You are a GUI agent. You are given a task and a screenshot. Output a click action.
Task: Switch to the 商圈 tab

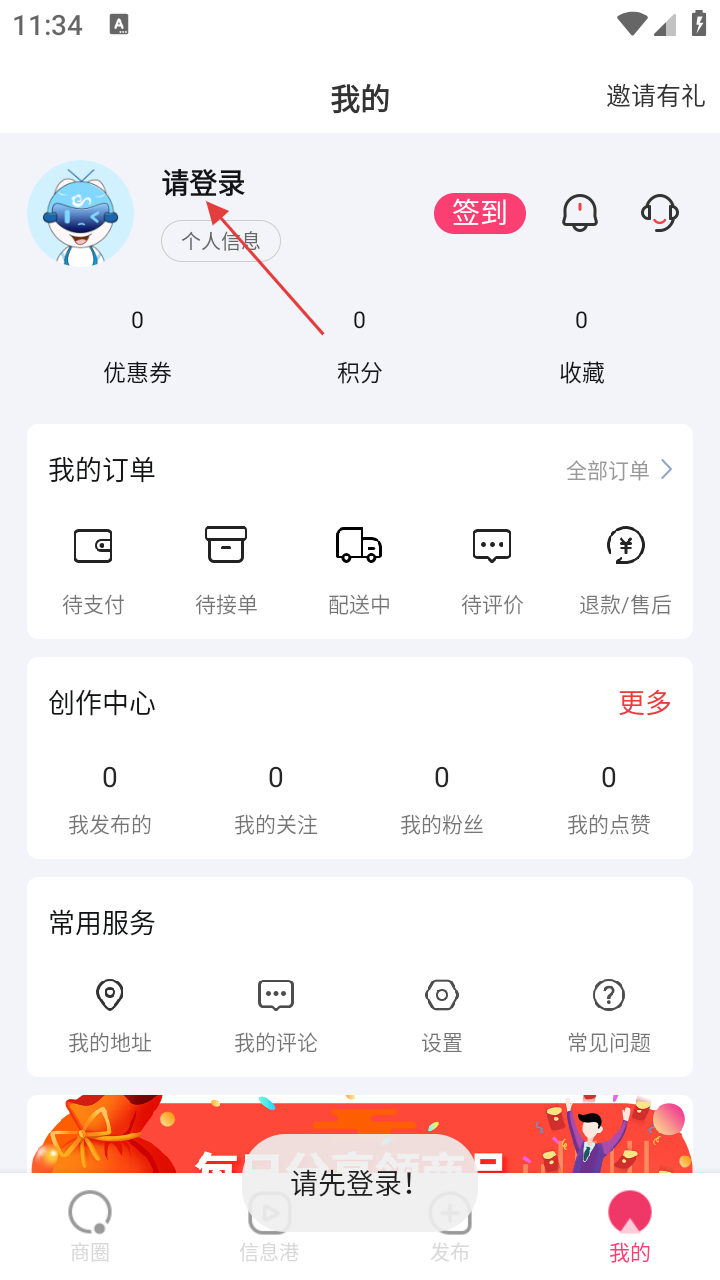tap(90, 1227)
